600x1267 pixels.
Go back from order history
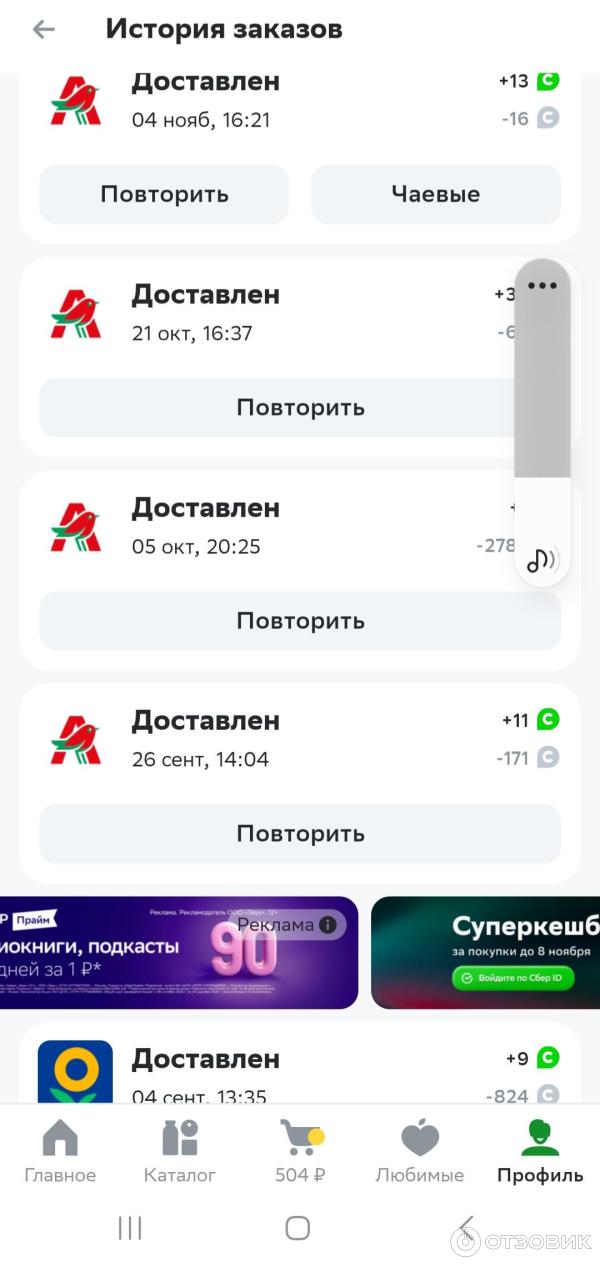point(43,29)
